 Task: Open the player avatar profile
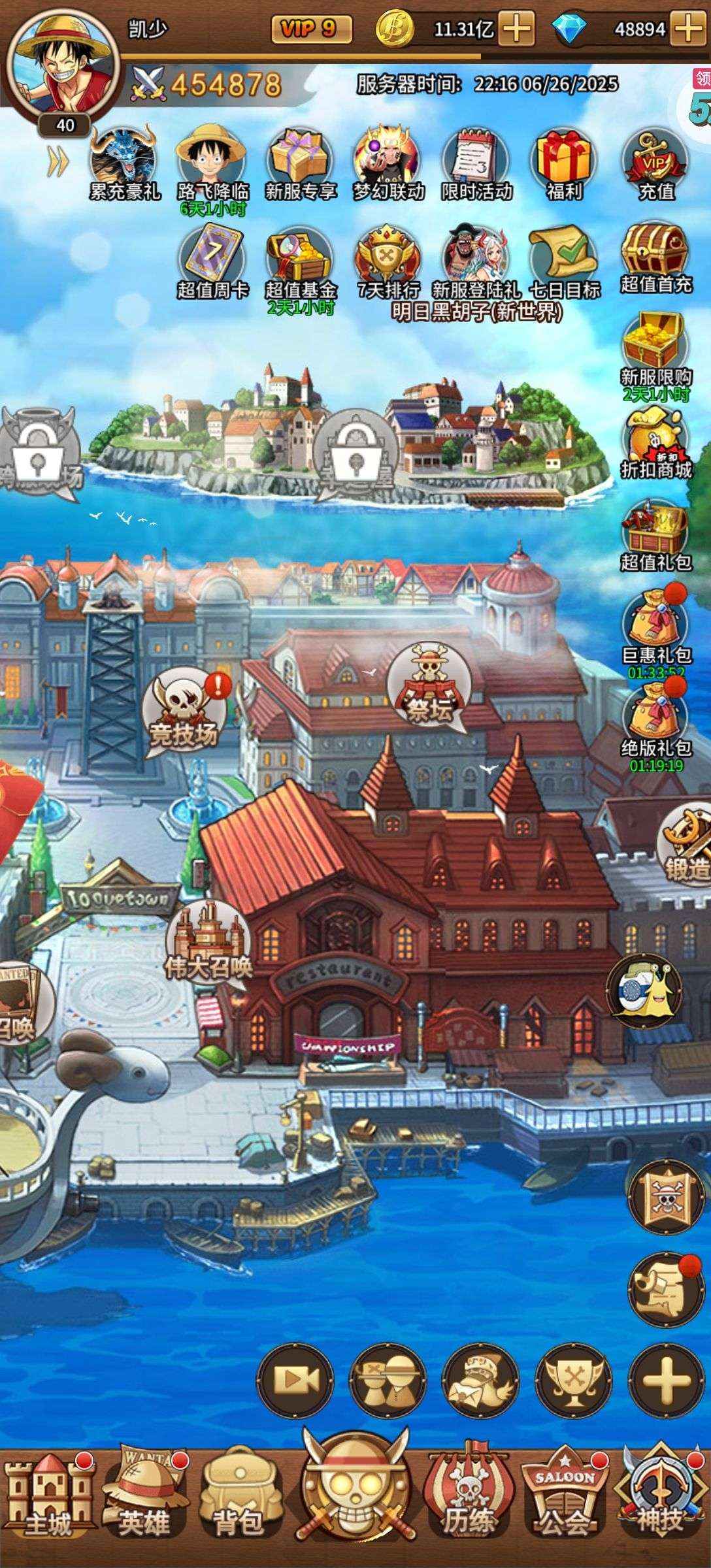point(62,65)
